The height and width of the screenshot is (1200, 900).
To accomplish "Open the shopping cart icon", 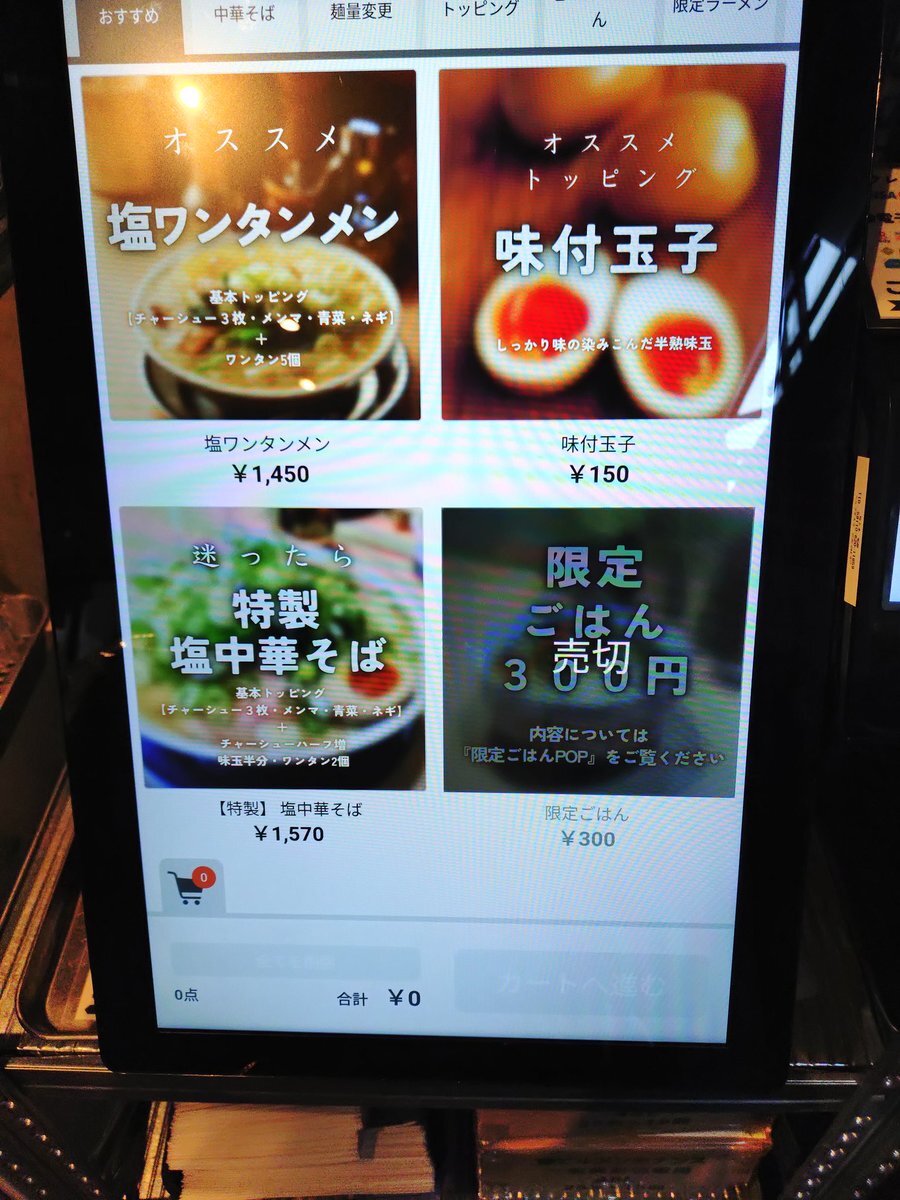I will (190, 886).
